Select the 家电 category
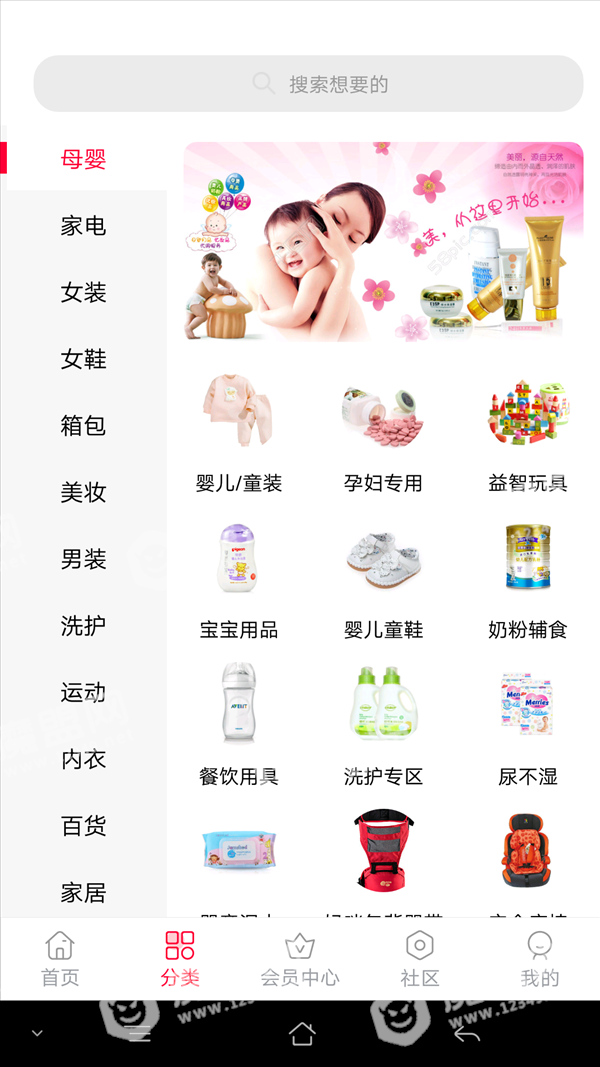The image size is (600, 1067). click(83, 226)
